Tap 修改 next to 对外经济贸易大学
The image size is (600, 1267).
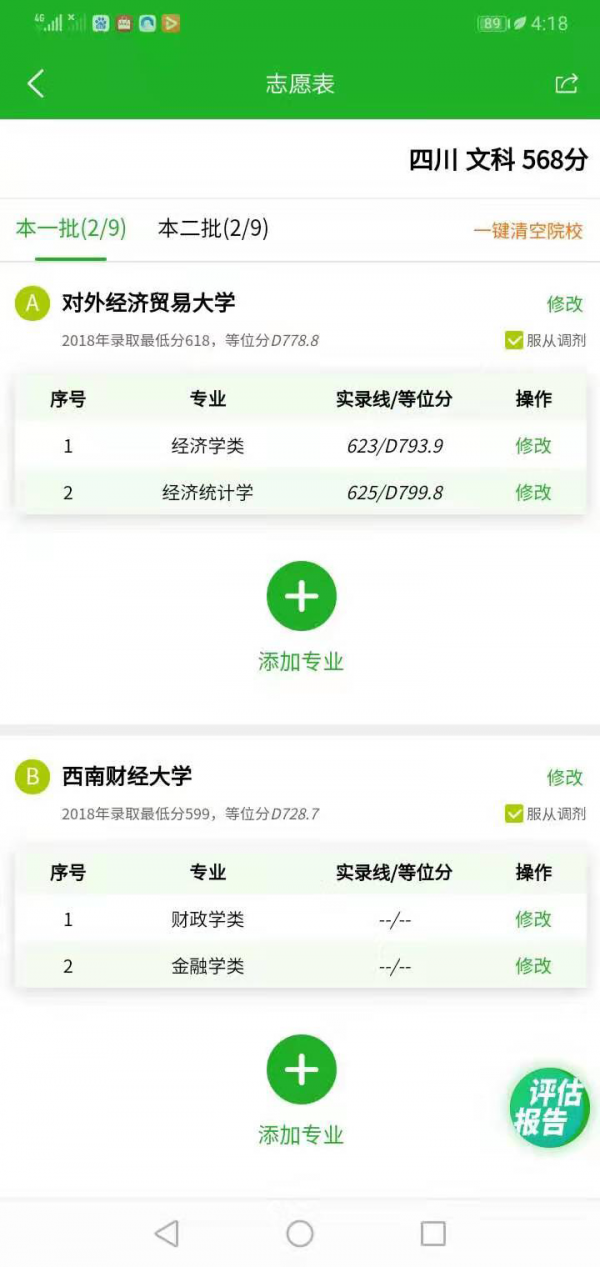pos(564,304)
